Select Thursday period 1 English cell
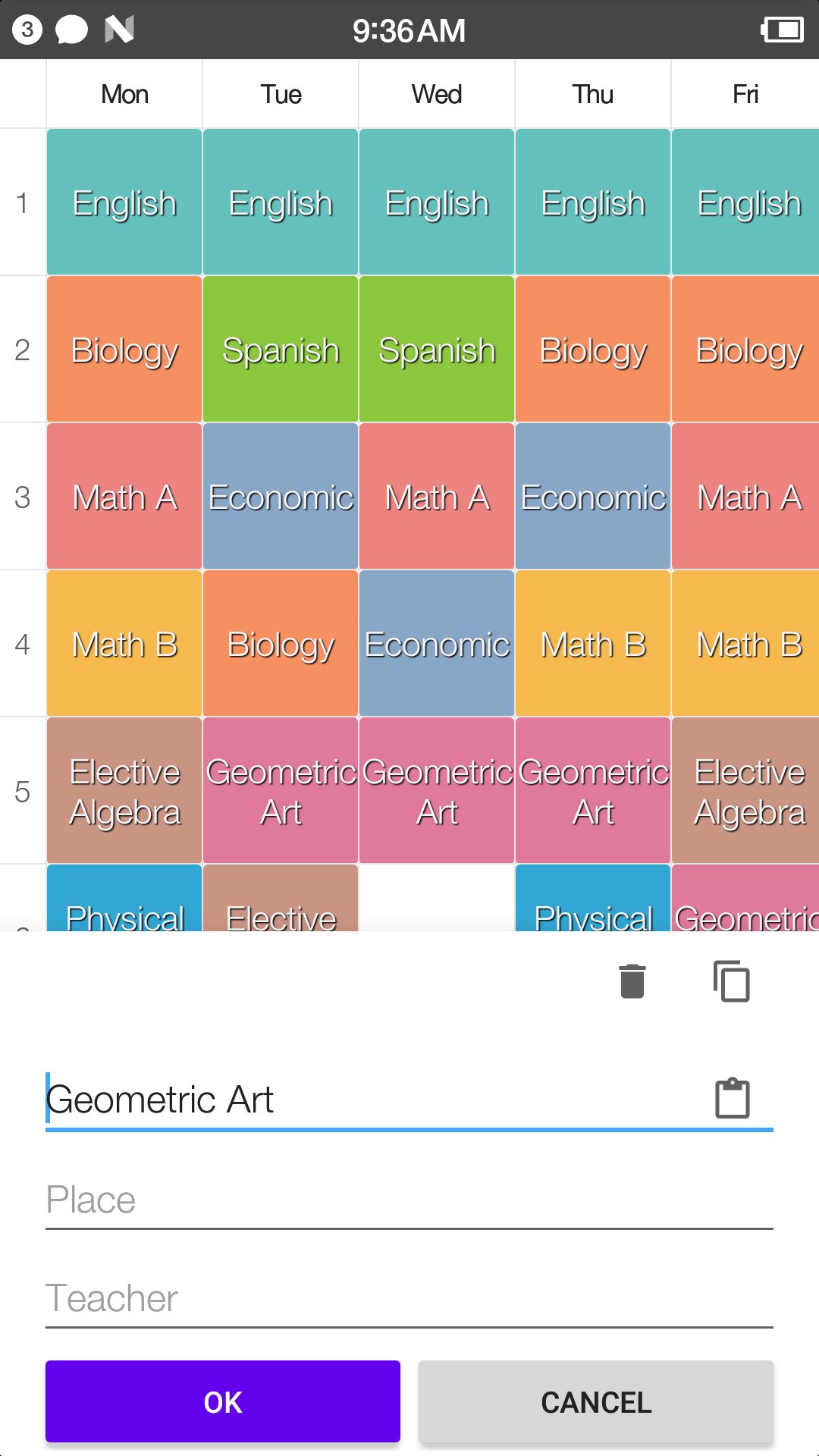 click(x=593, y=202)
